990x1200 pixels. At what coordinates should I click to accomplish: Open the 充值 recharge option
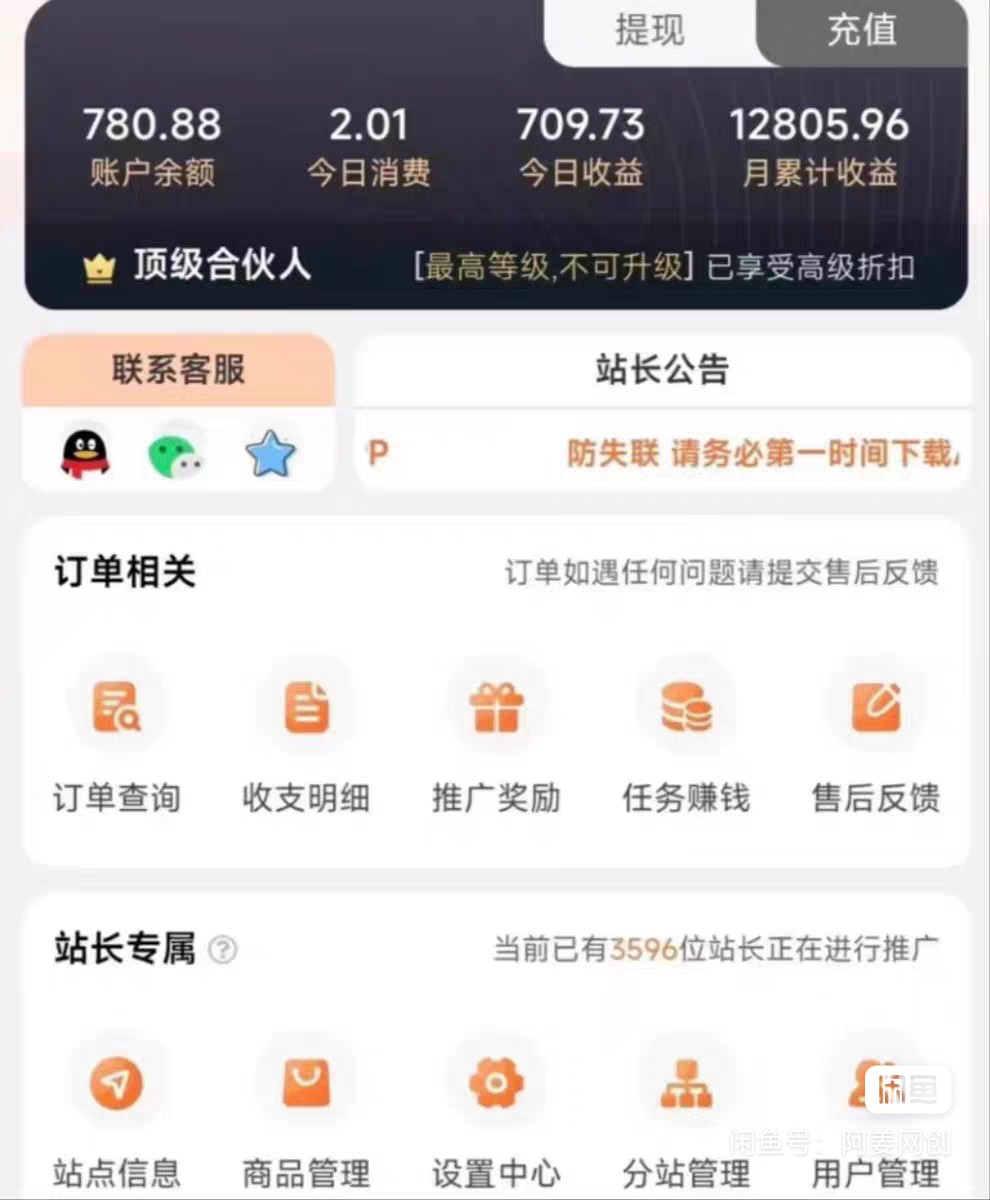(862, 31)
